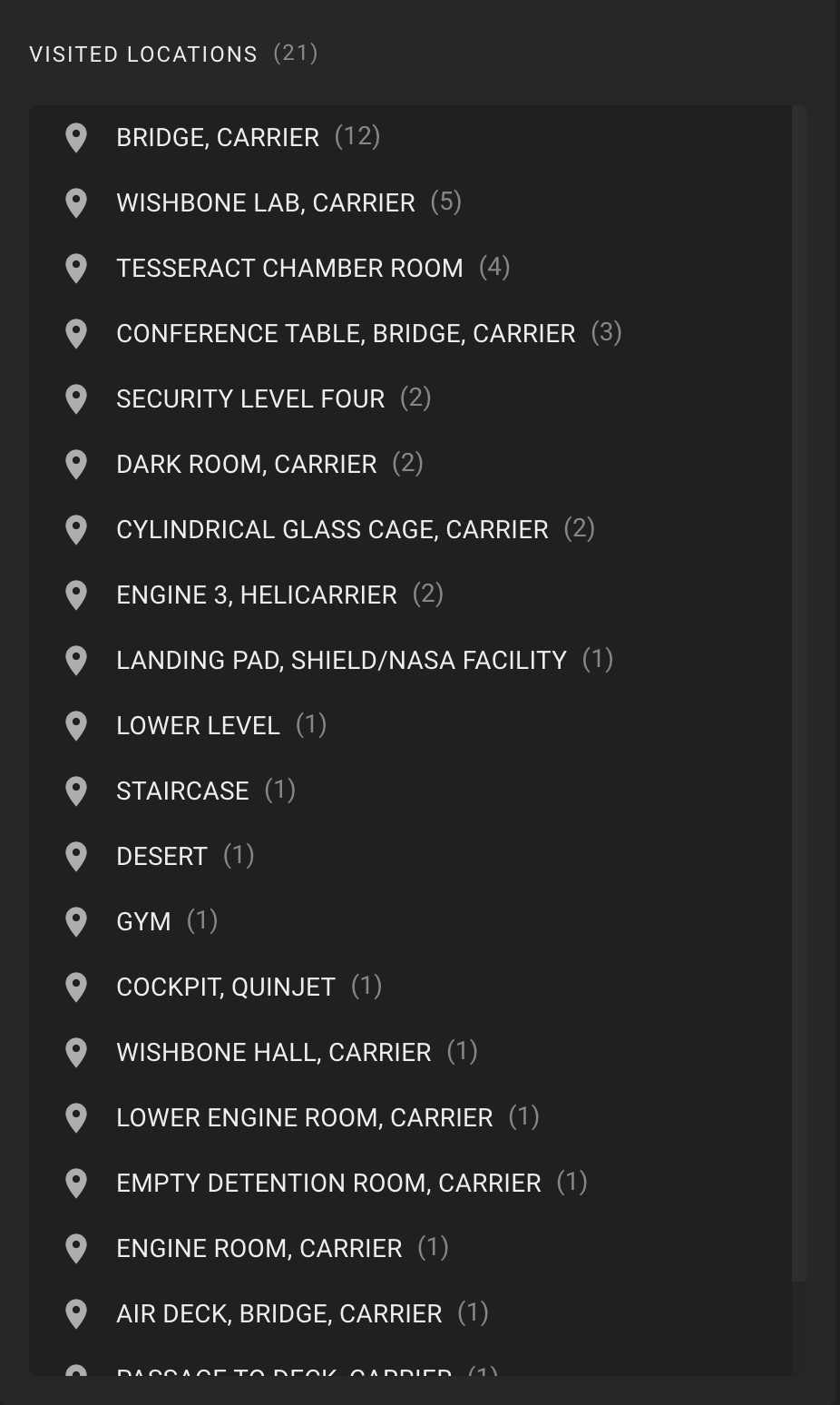The image size is (840, 1405).
Task: Open Tesseract Chamber Room location
Action: (x=410, y=268)
